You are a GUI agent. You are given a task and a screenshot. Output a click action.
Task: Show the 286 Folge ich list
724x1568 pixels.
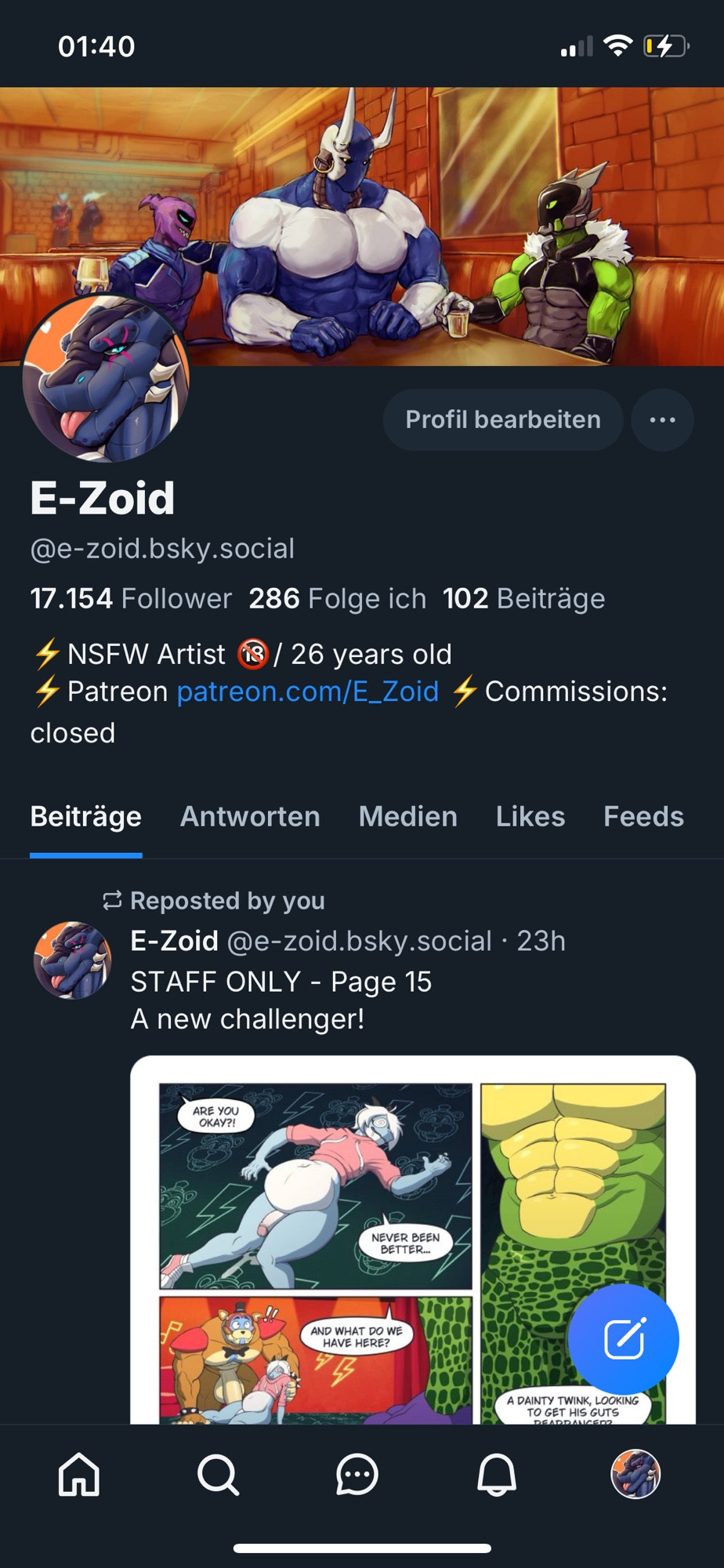338,599
